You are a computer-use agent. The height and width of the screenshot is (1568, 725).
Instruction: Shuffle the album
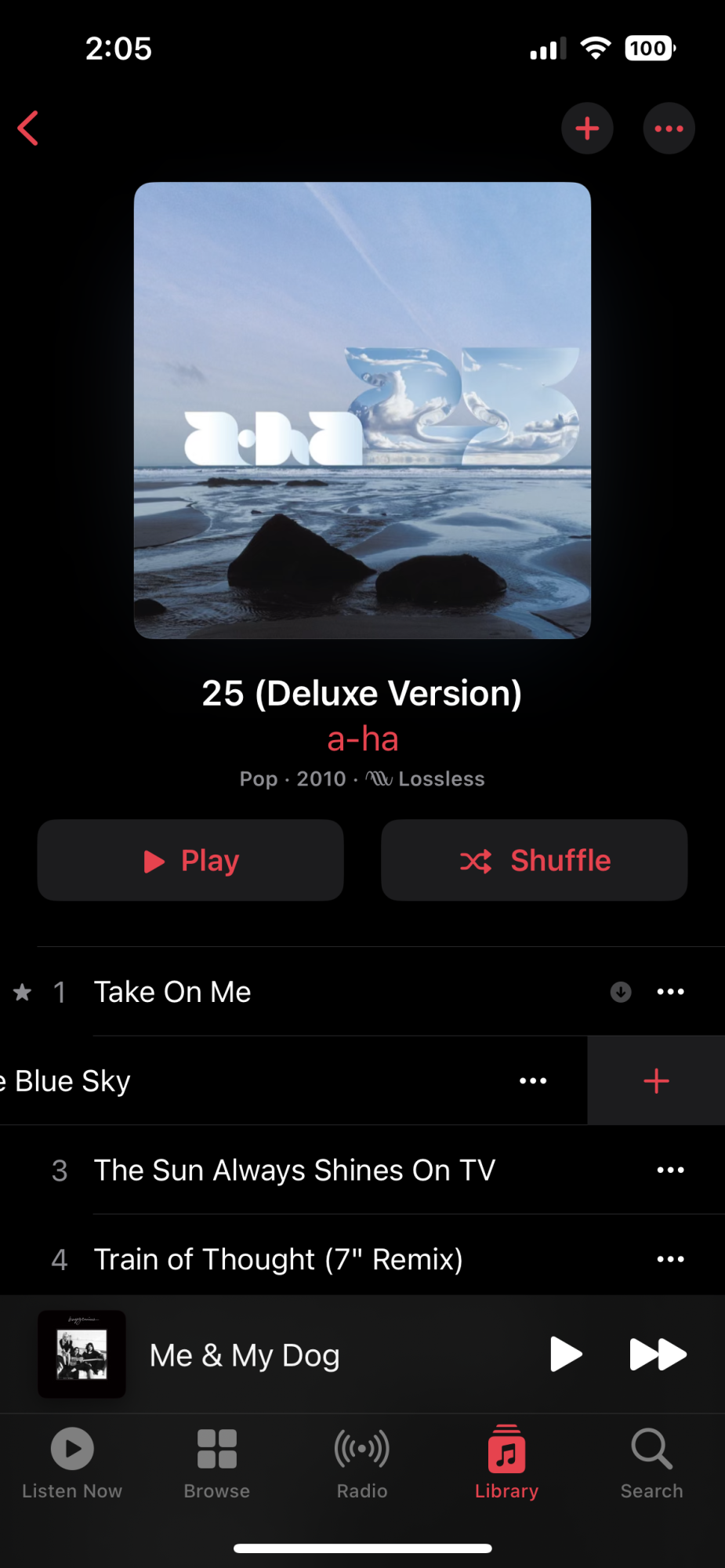(x=534, y=860)
